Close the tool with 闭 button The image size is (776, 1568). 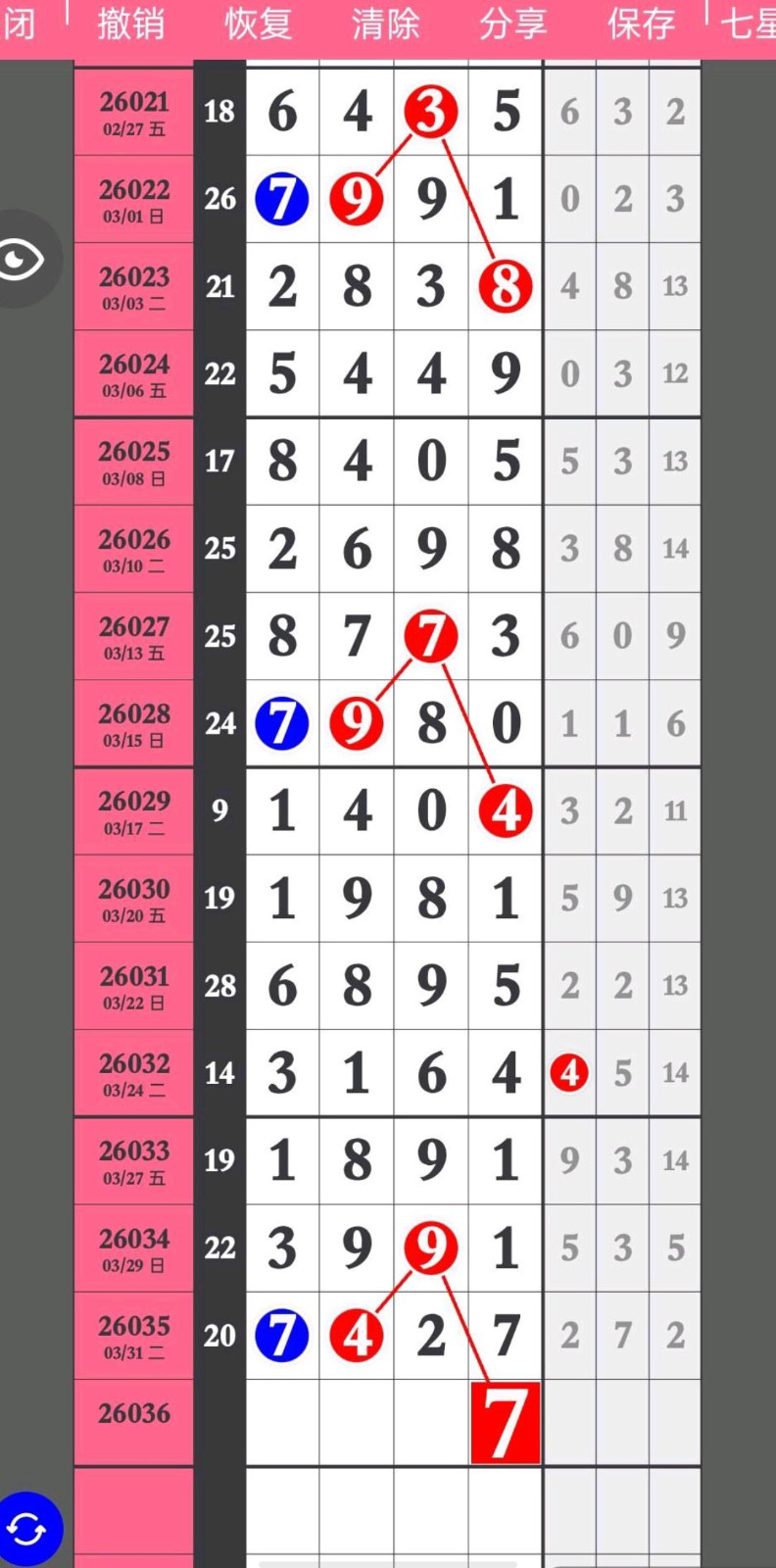pyautogui.click(x=20, y=24)
